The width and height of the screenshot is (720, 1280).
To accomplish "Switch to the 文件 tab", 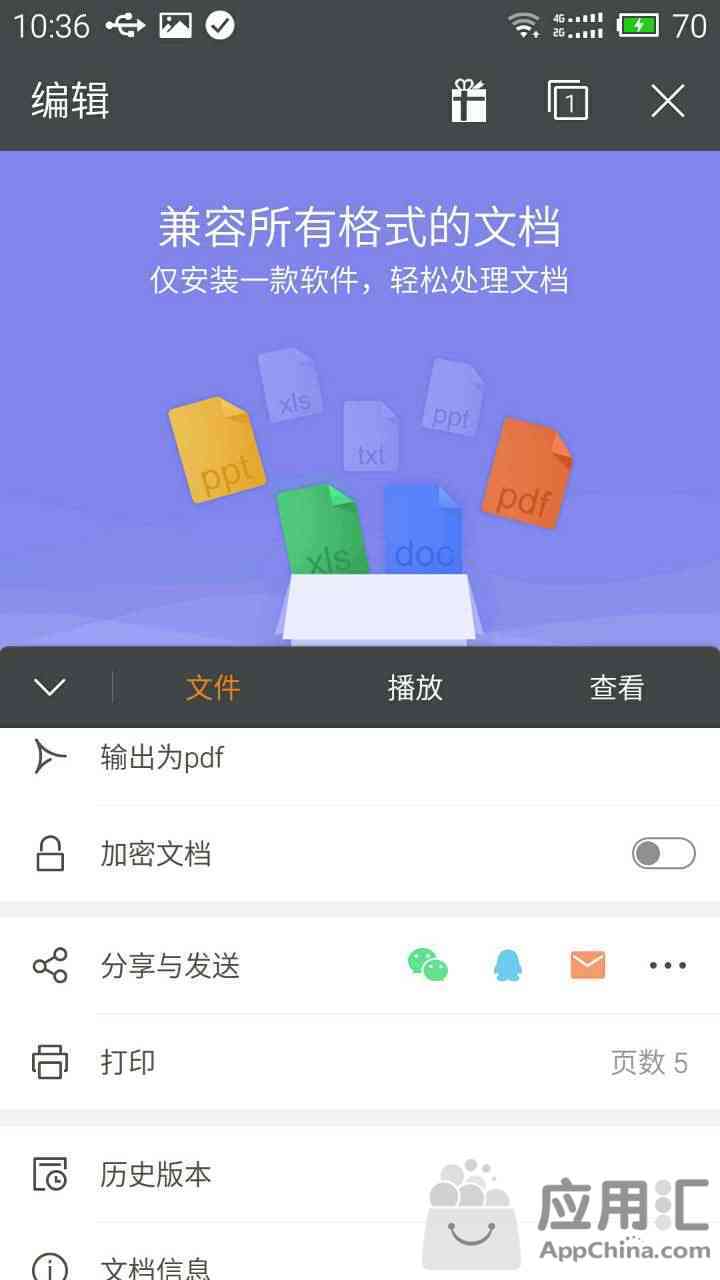I will pyautogui.click(x=213, y=687).
